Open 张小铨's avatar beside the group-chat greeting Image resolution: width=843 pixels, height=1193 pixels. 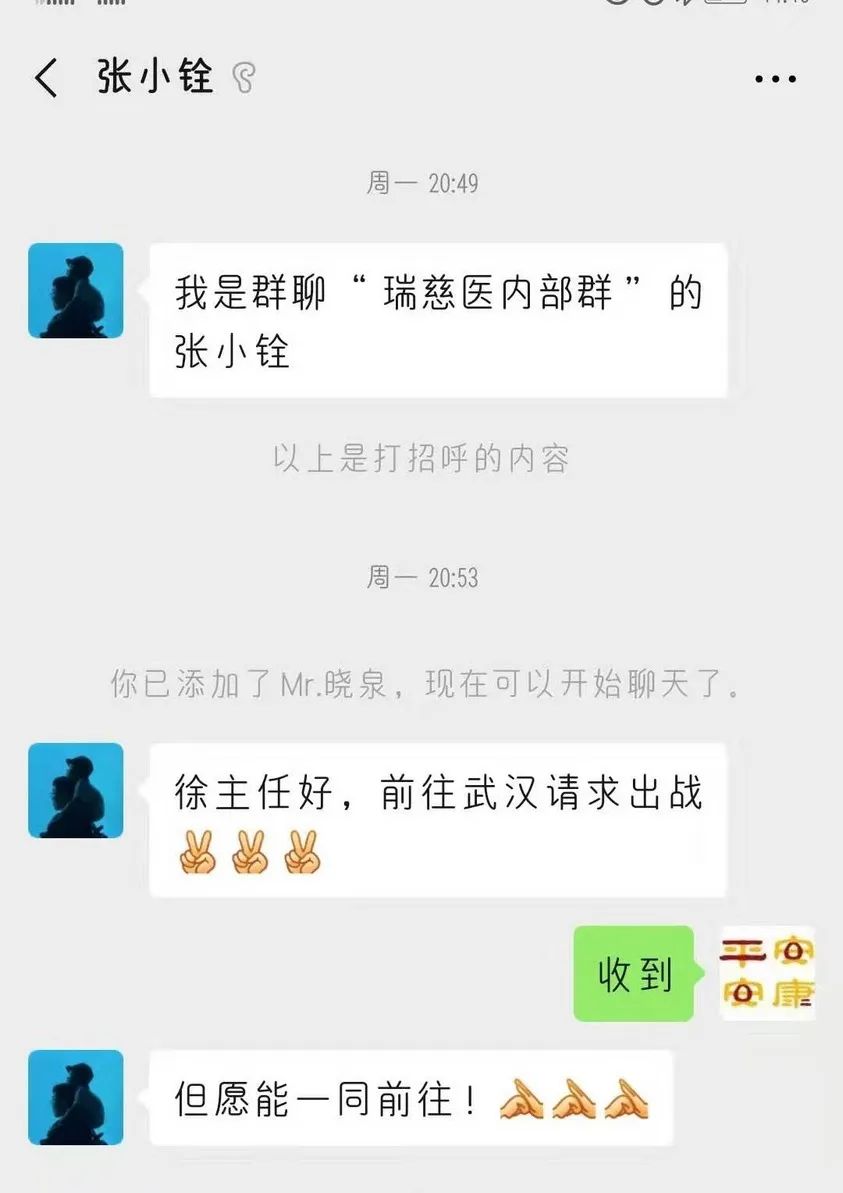76,290
